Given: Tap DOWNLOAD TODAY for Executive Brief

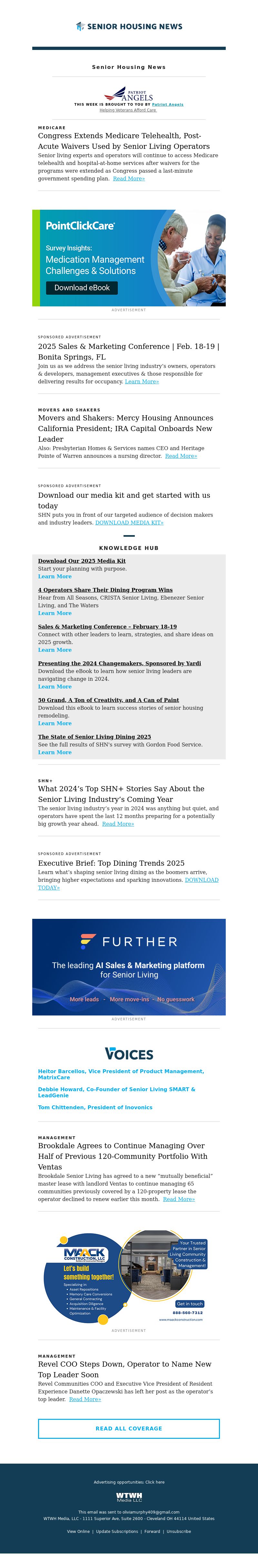Looking at the screenshot, I should [128, 884].
